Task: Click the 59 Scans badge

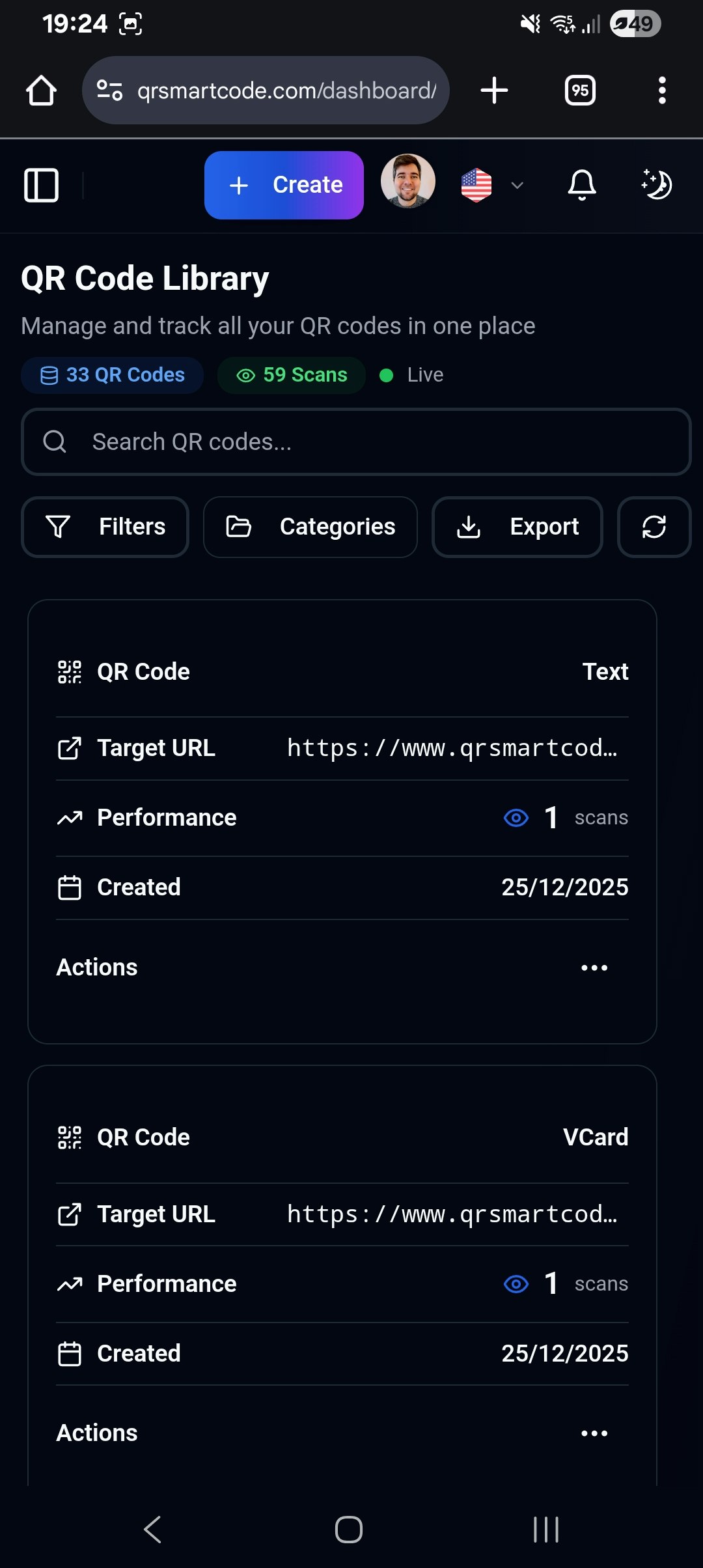Action: pyautogui.click(x=290, y=374)
